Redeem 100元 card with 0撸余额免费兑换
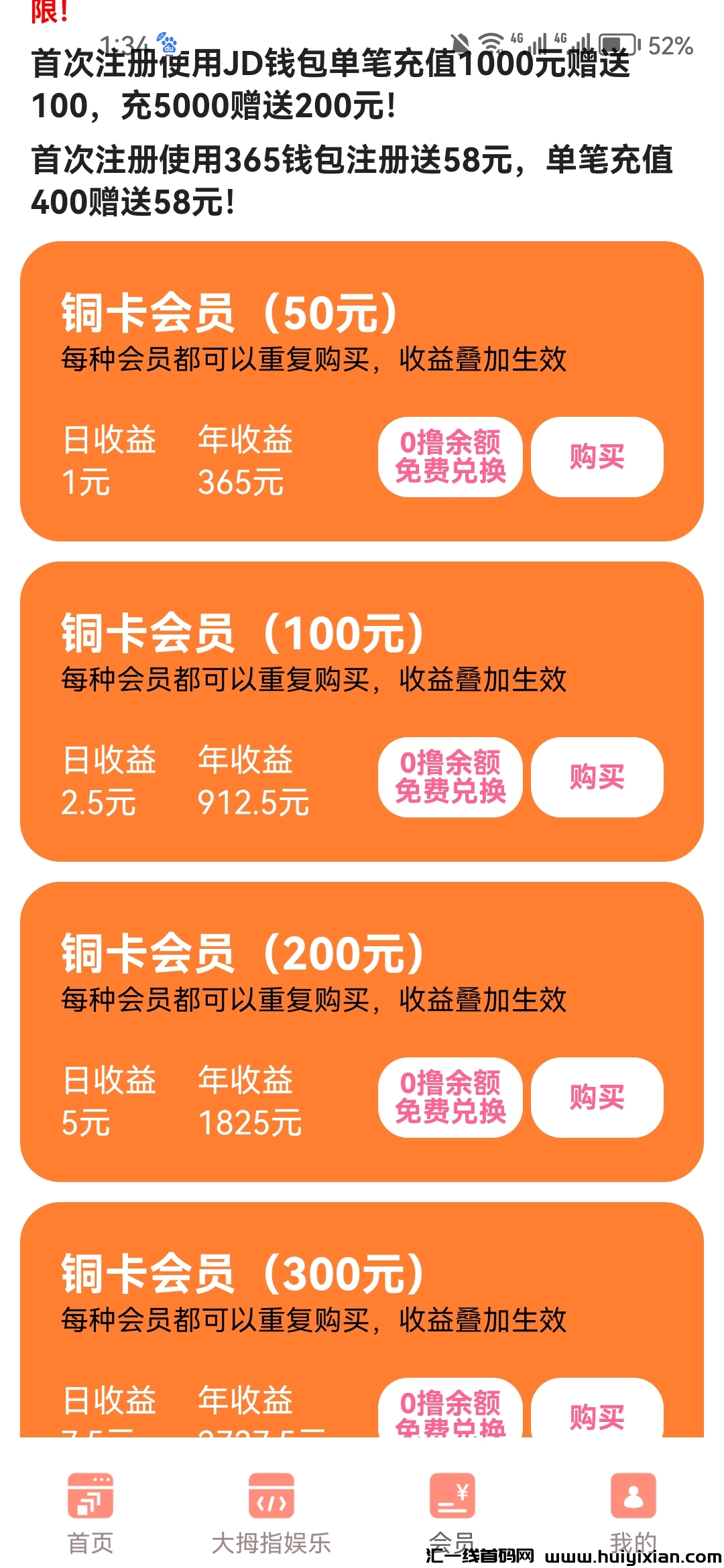724x1568 pixels. pos(450,777)
